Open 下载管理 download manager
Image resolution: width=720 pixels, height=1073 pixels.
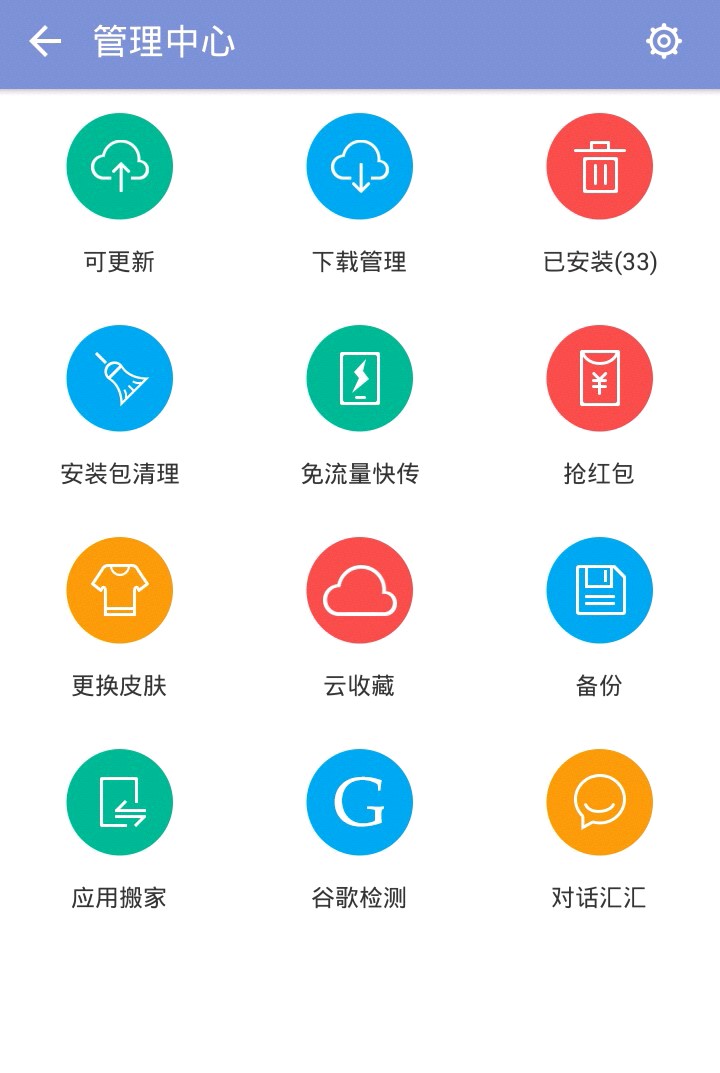point(360,167)
